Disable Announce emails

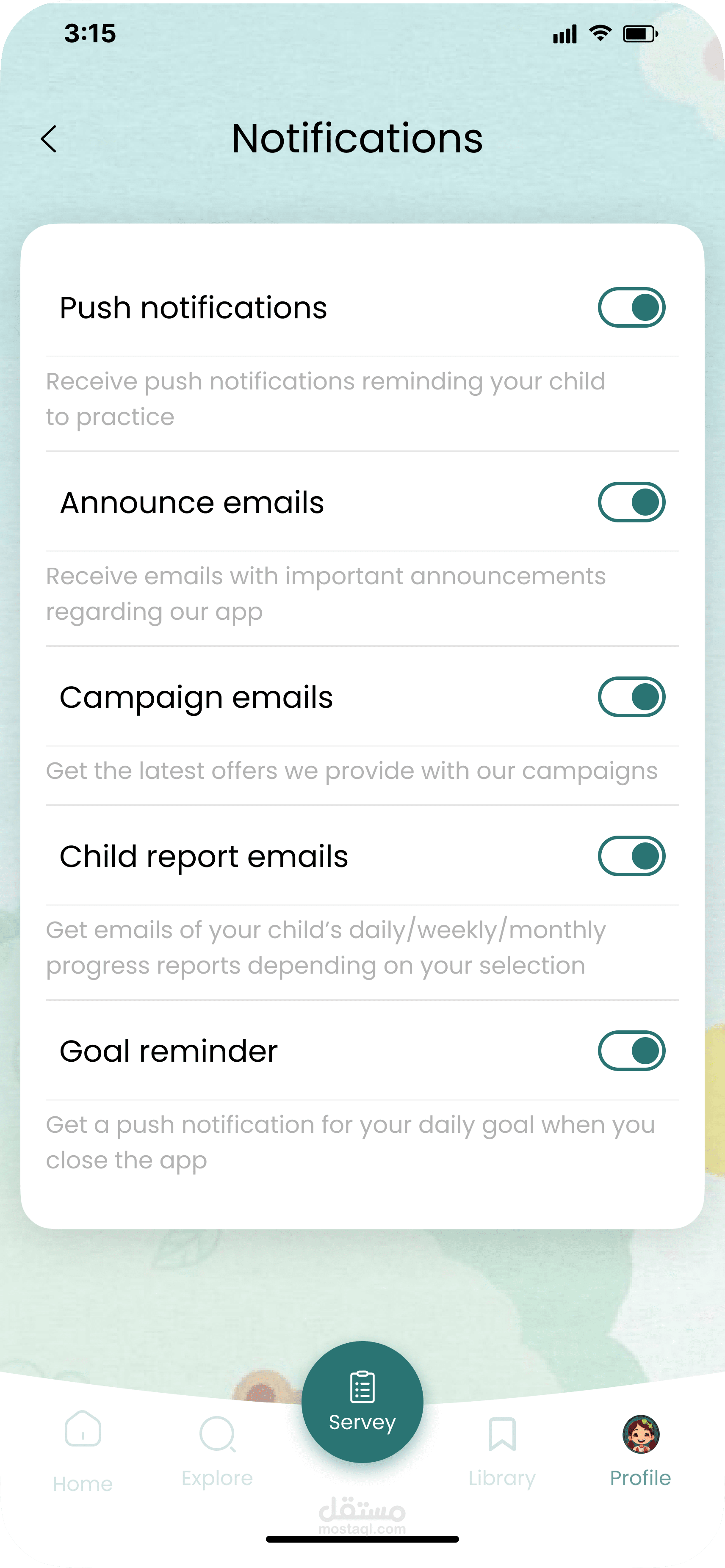(631, 502)
